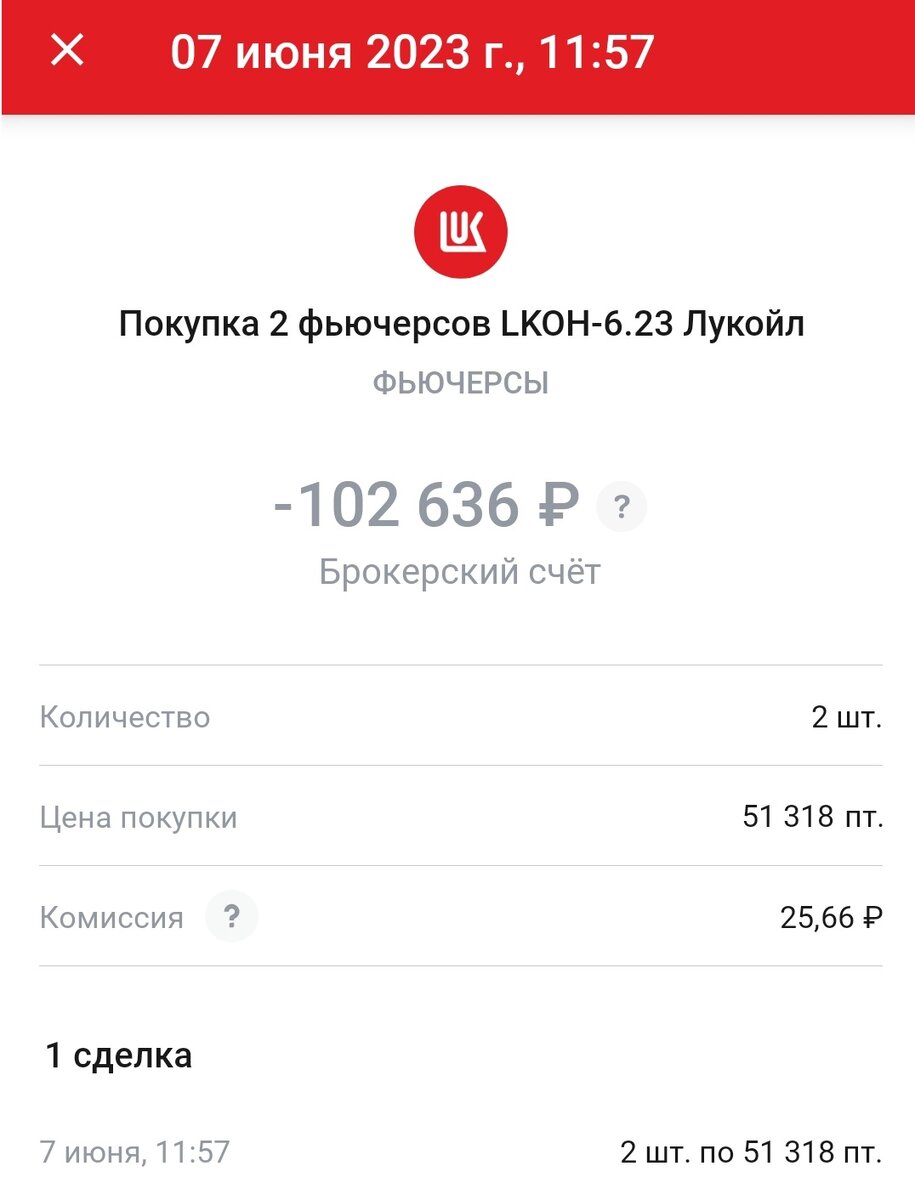Click the question mark next to Комиссия
Image resolution: width=915 pixels, height=1200 pixels.
tap(231, 916)
